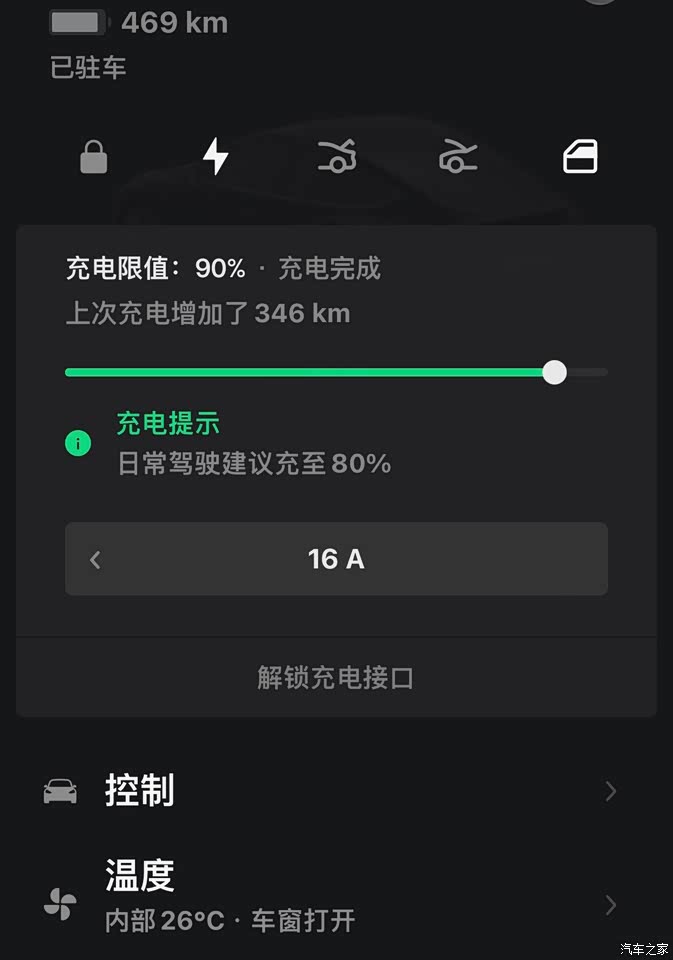
Task: Tap the window vent icon
Action: click(x=580, y=157)
